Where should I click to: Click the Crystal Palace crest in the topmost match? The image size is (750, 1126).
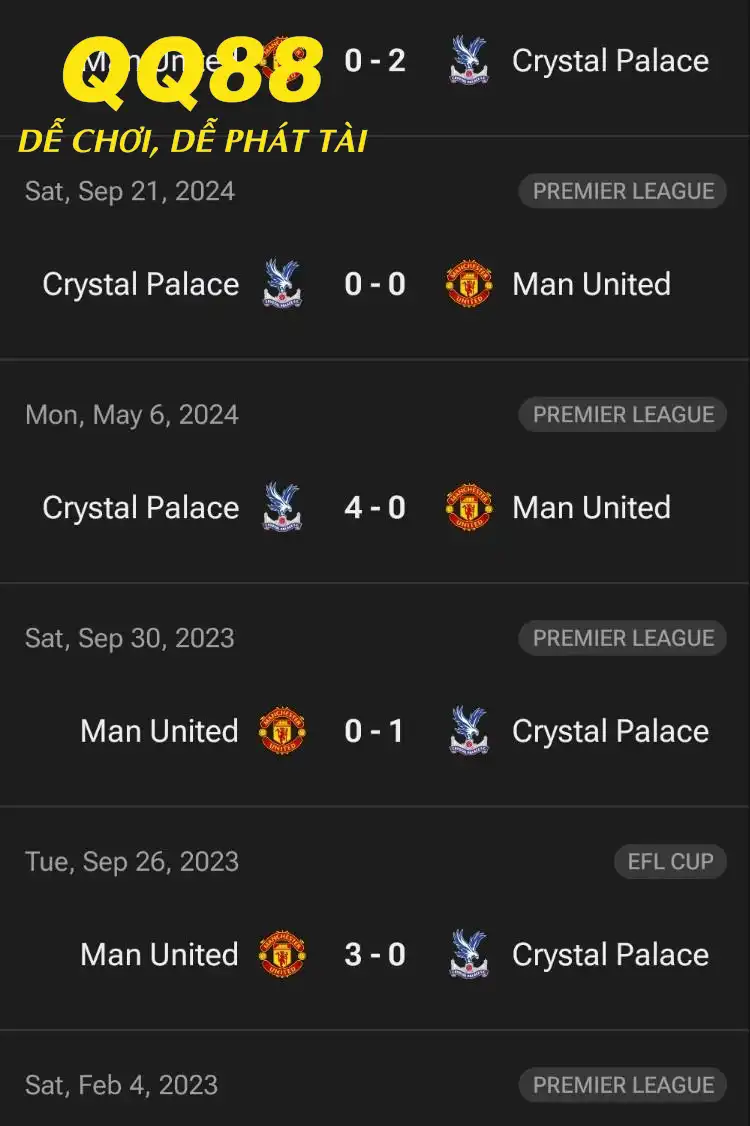[x=466, y=60]
